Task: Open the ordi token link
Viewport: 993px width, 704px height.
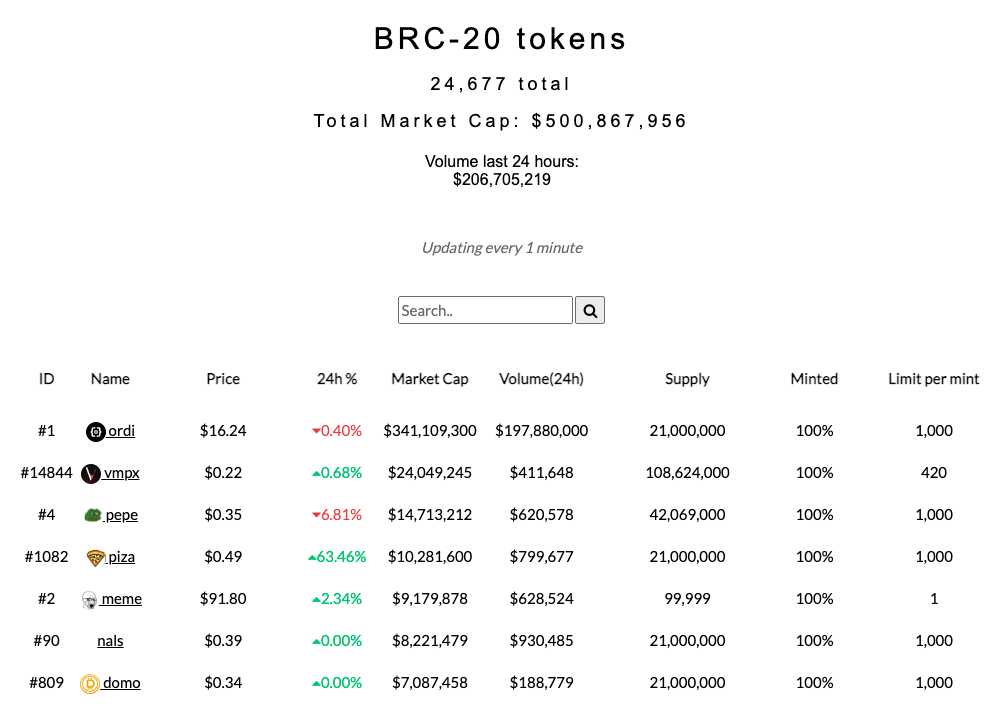Action: coord(121,431)
